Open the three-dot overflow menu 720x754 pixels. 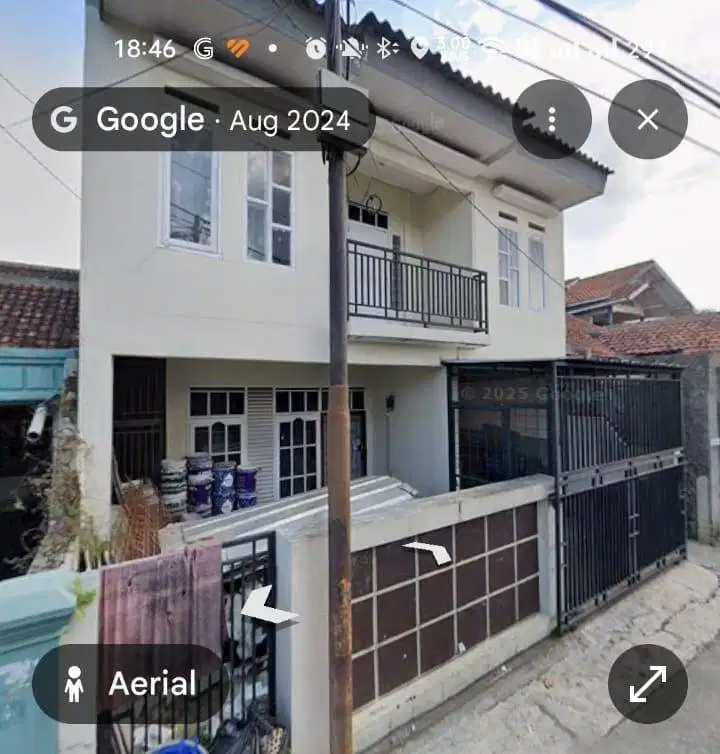(553, 117)
